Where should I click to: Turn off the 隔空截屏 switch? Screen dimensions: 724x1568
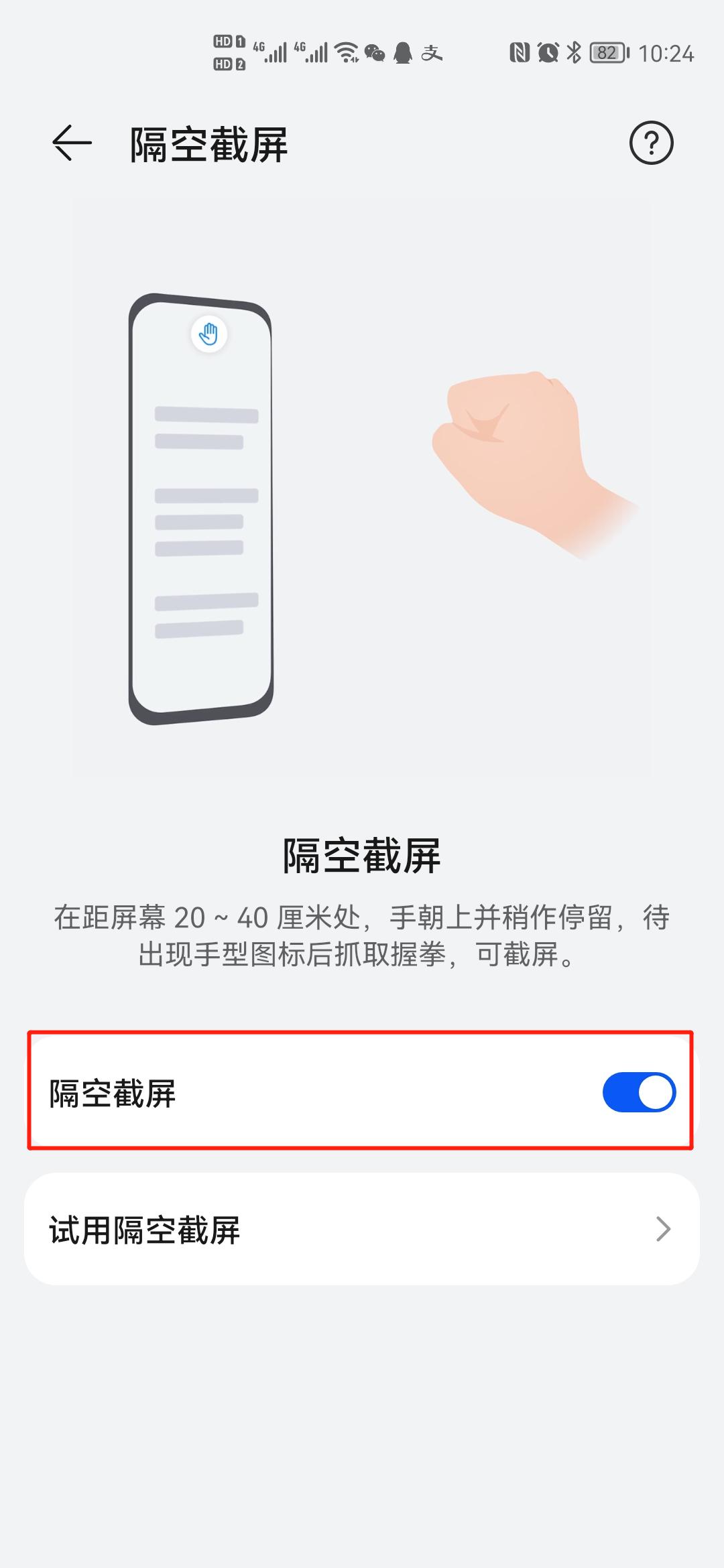click(x=639, y=1092)
